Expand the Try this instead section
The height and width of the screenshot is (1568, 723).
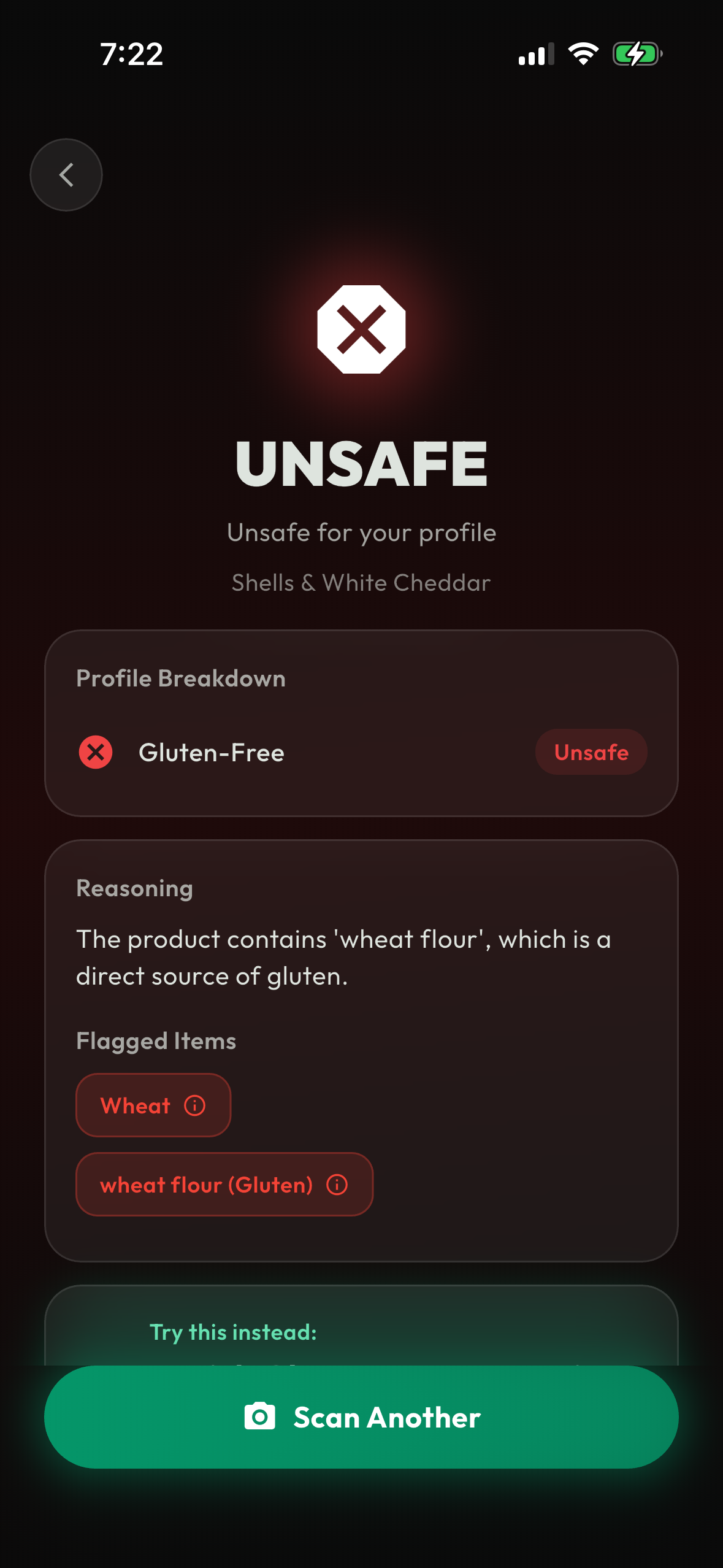tap(232, 1332)
